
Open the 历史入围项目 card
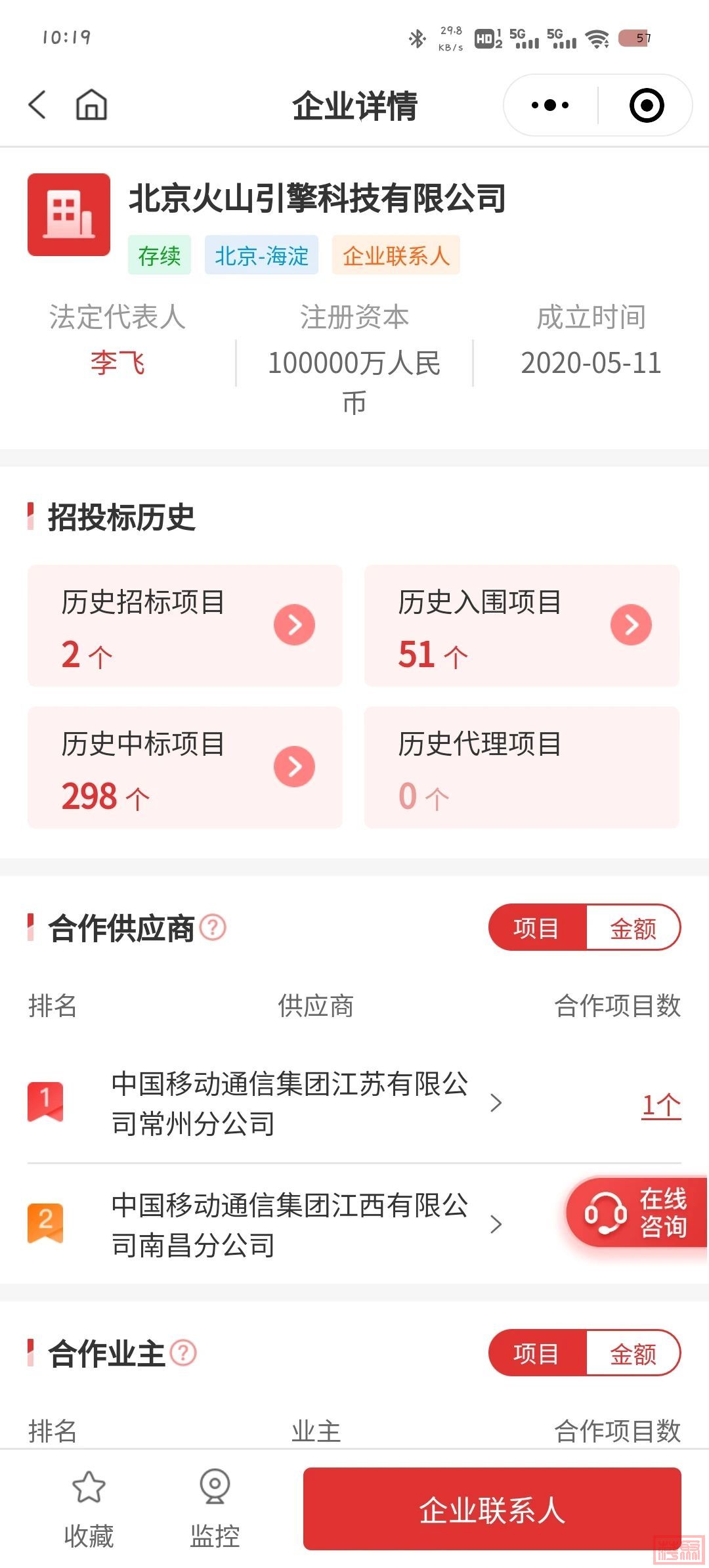[521, 626]
